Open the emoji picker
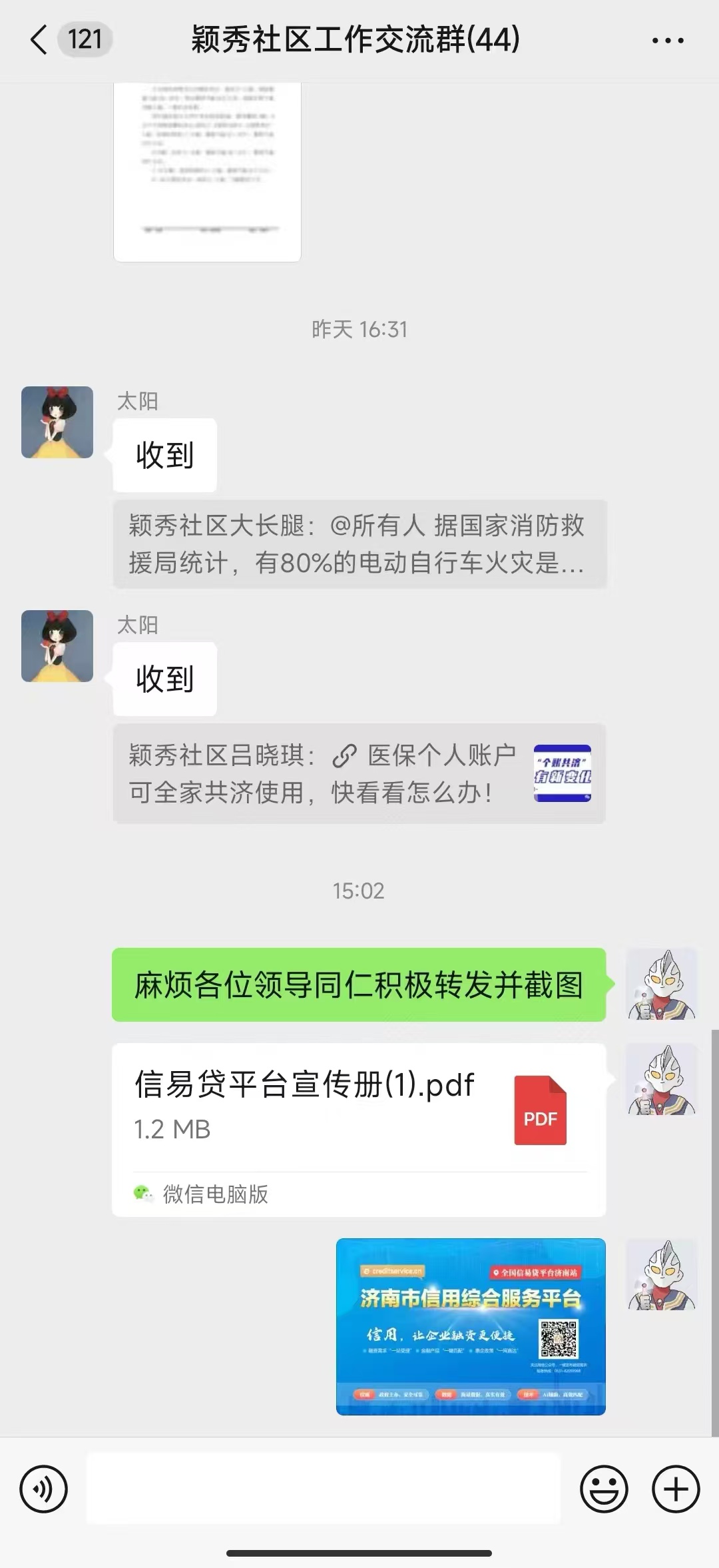 click(x=604, y=1489)
